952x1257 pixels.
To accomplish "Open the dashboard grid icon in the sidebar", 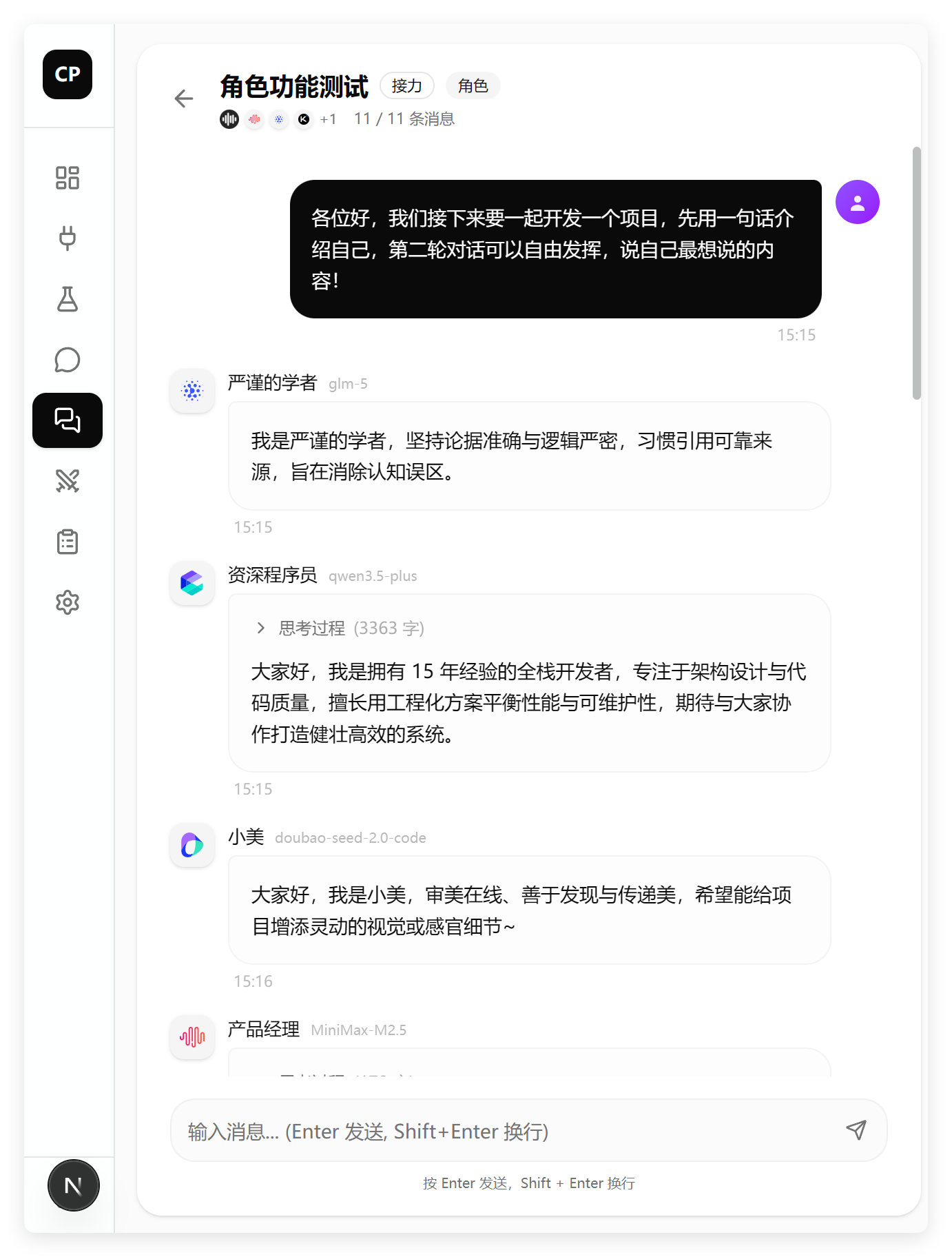I will 68,178.
